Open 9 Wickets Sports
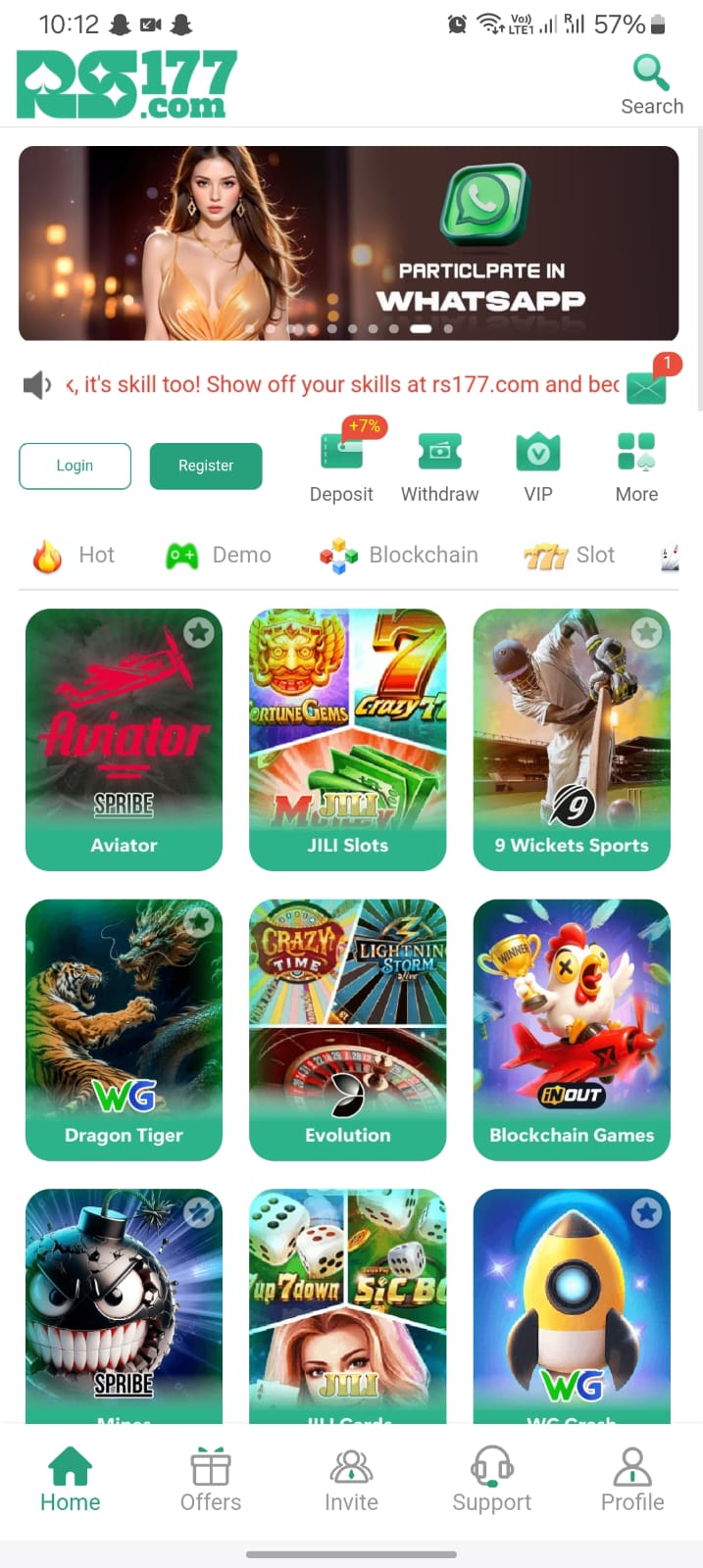Viewport: 703px width, 1568px height. (572, 740)
